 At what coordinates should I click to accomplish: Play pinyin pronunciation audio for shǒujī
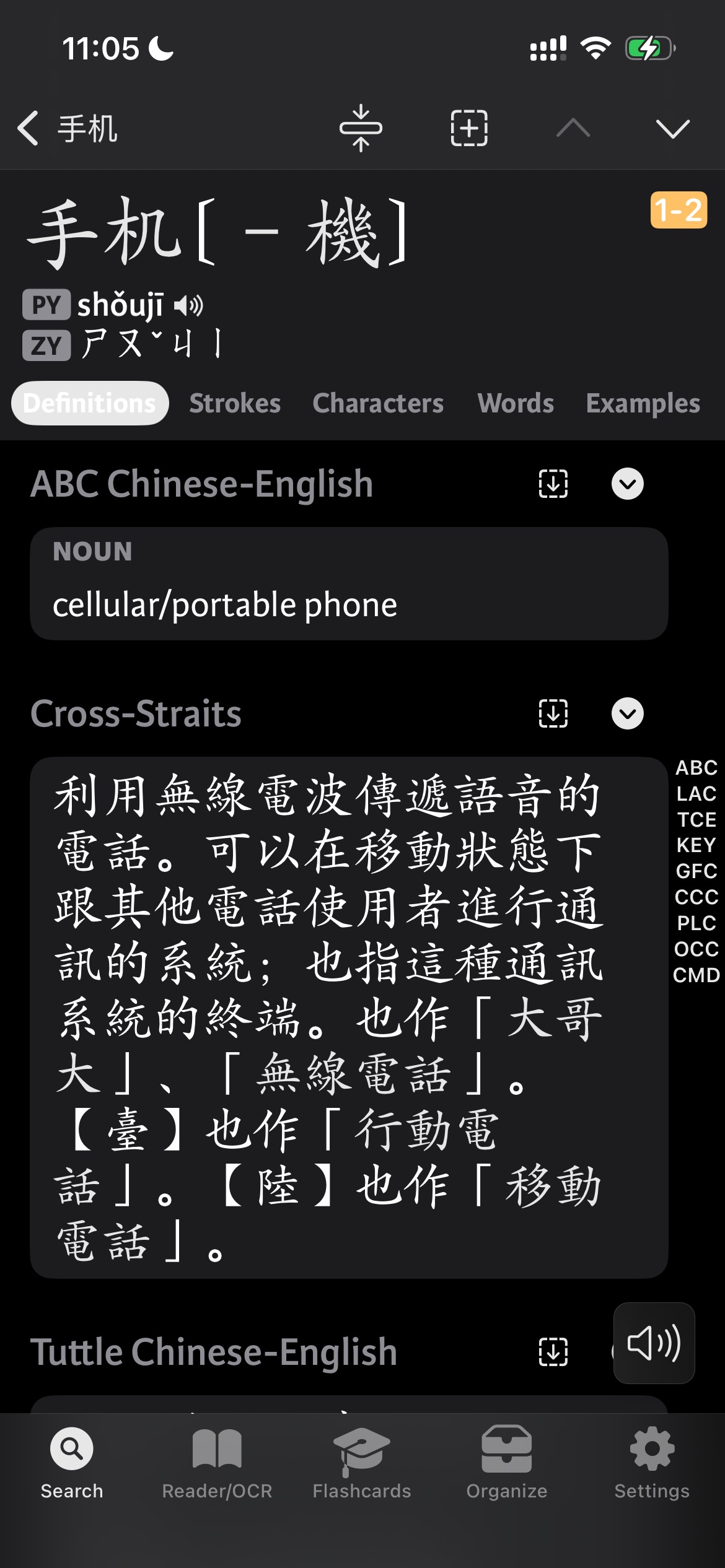tap(188, 305)
